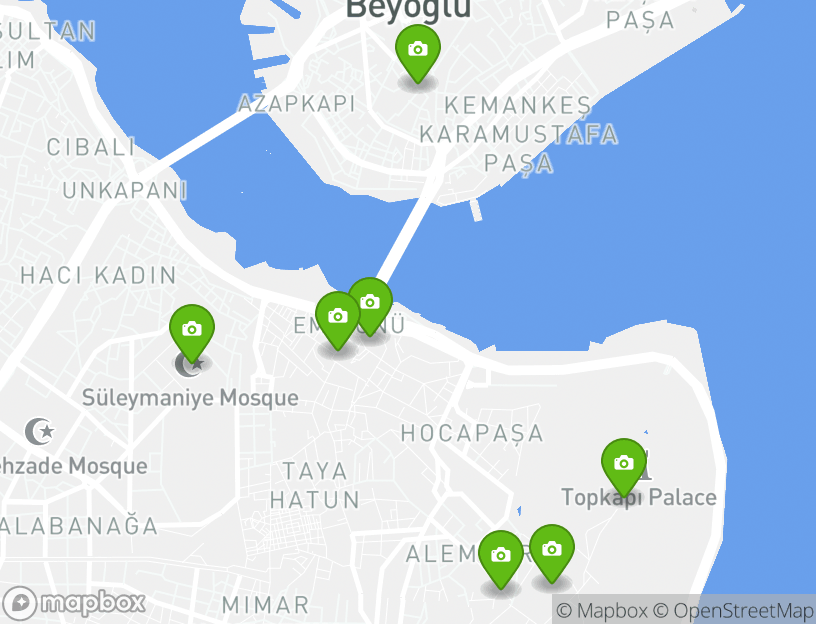
Task: Tap the photo marker near Beyoglu
Action: coord(418,50)
